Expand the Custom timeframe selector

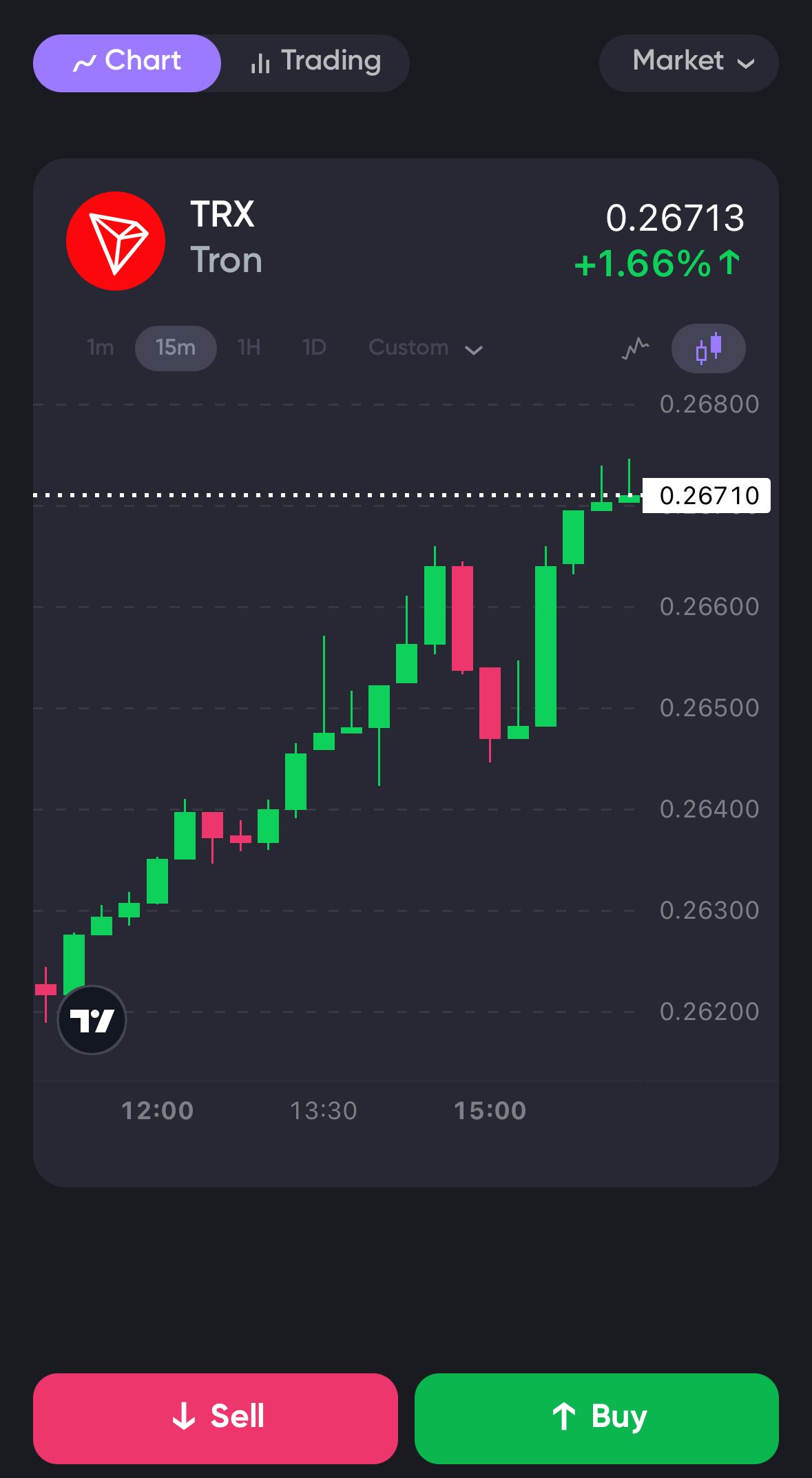pyautogui.click(x=425, y=348)
